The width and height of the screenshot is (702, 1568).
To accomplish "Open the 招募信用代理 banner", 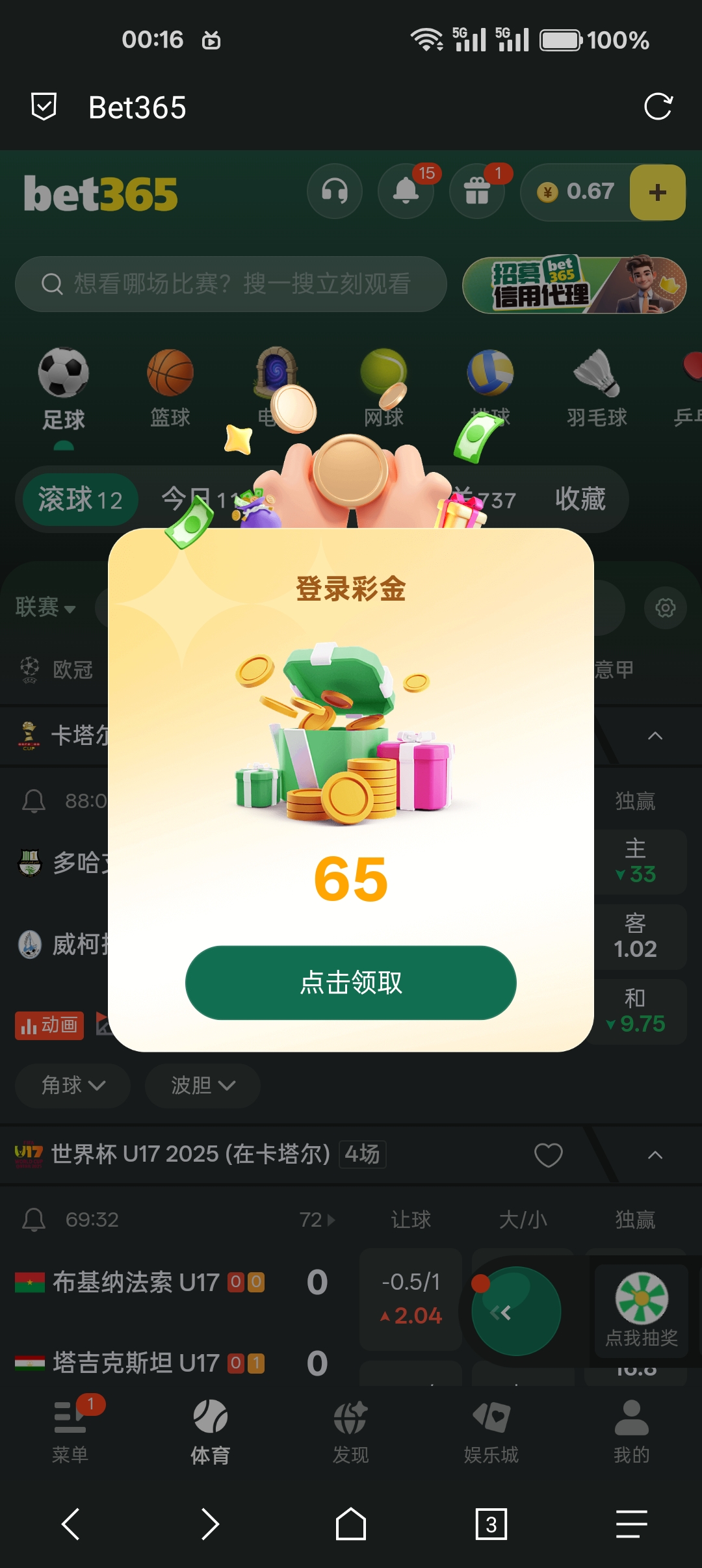I will click(574, 285).
